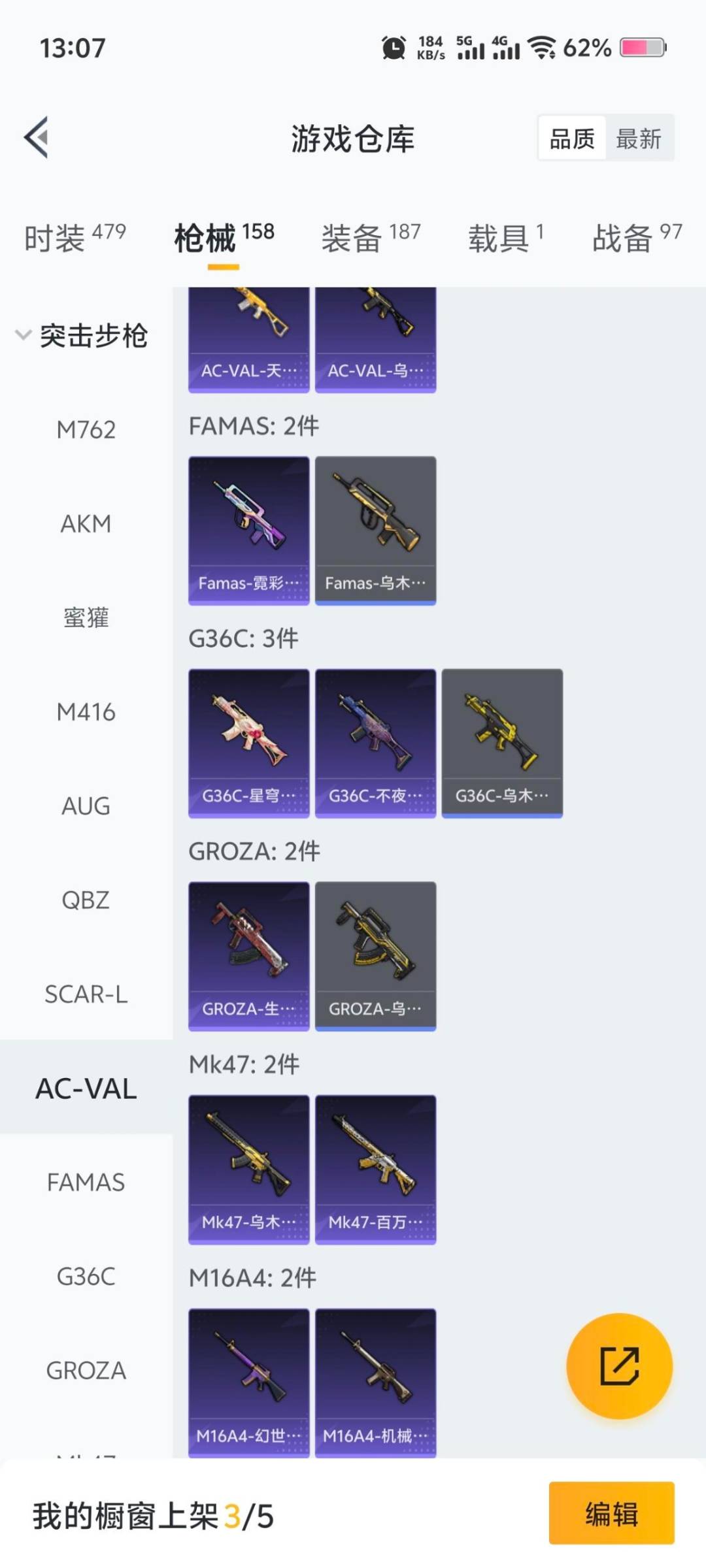Open the 战备 tab
Image resolution: width=706 pixels, height=1568 pixels.
pos(637,237)
